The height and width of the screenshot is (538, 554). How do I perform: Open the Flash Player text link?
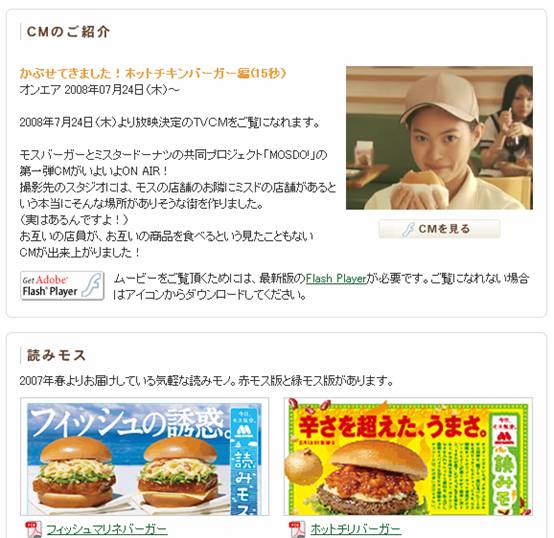click(x=336, y=279)
